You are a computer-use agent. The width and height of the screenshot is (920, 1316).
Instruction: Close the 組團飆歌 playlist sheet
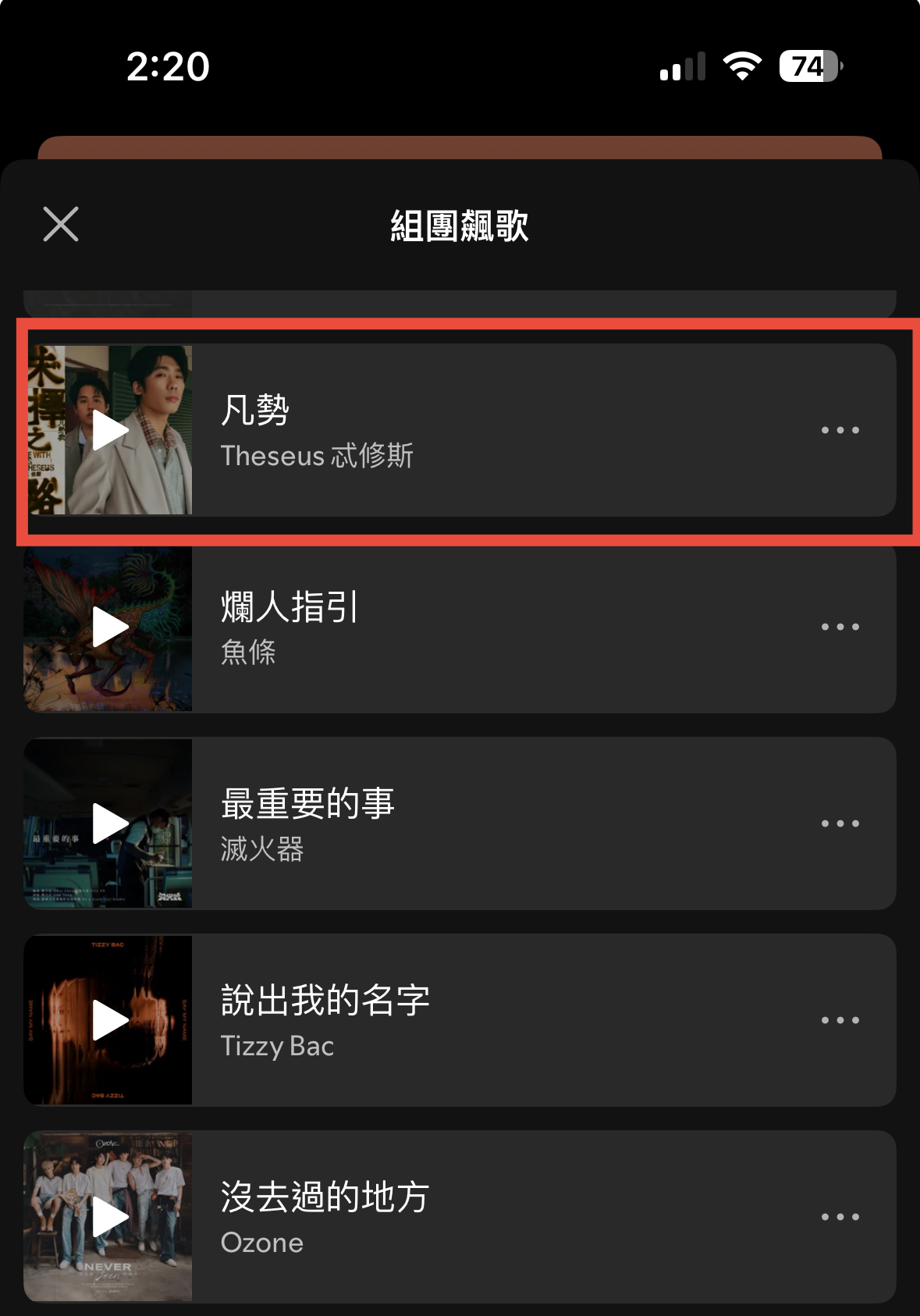click(x=61, y=225)
